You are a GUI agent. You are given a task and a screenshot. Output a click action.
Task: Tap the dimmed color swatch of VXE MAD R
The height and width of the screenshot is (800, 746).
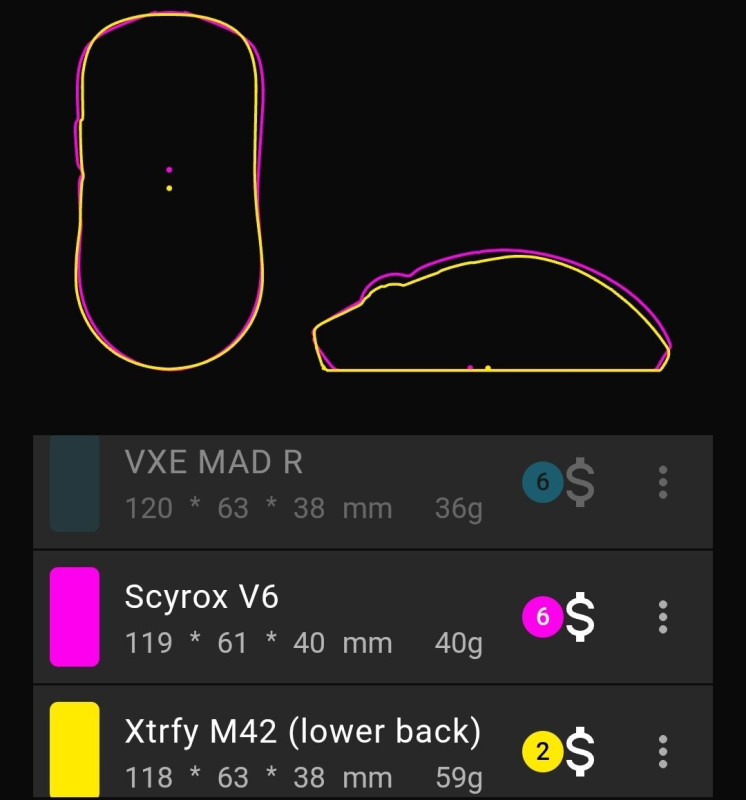(75, 483)
